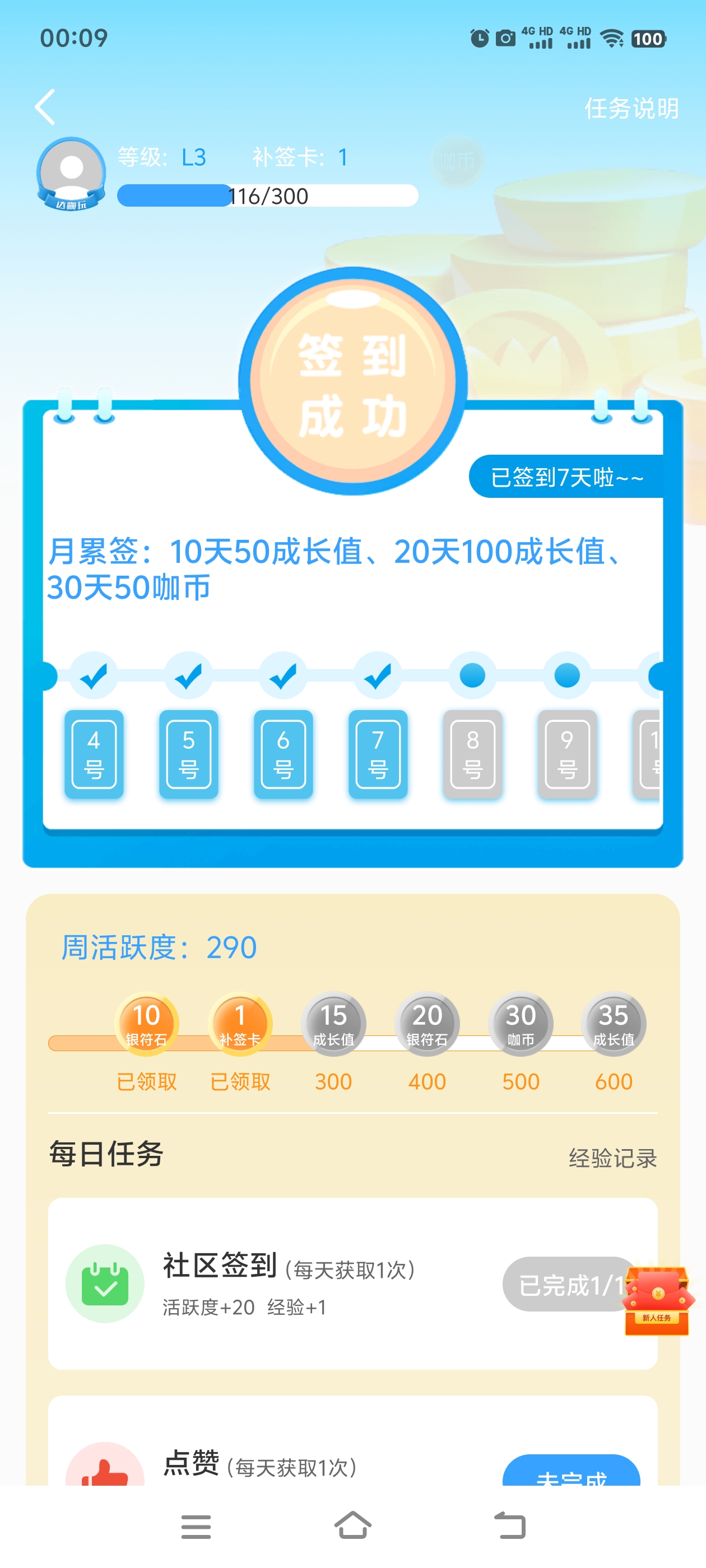
Task: Tap 未完成 button for 点赞 task
Action: coord(571,1473)
